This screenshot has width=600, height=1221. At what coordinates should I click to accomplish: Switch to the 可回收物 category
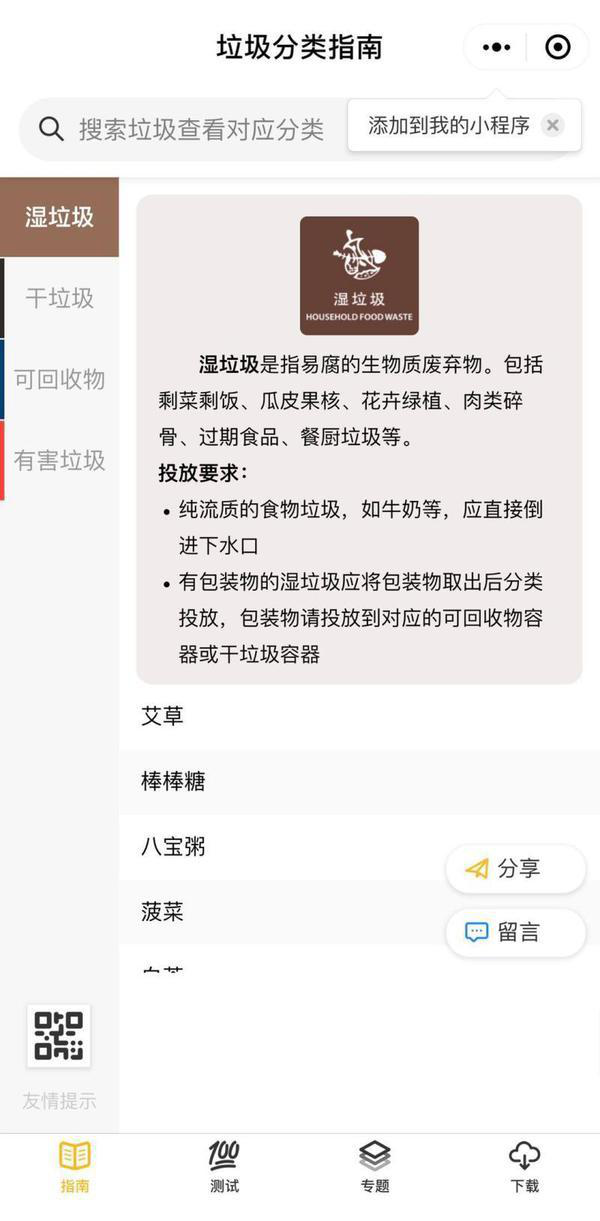click(59, 379)
